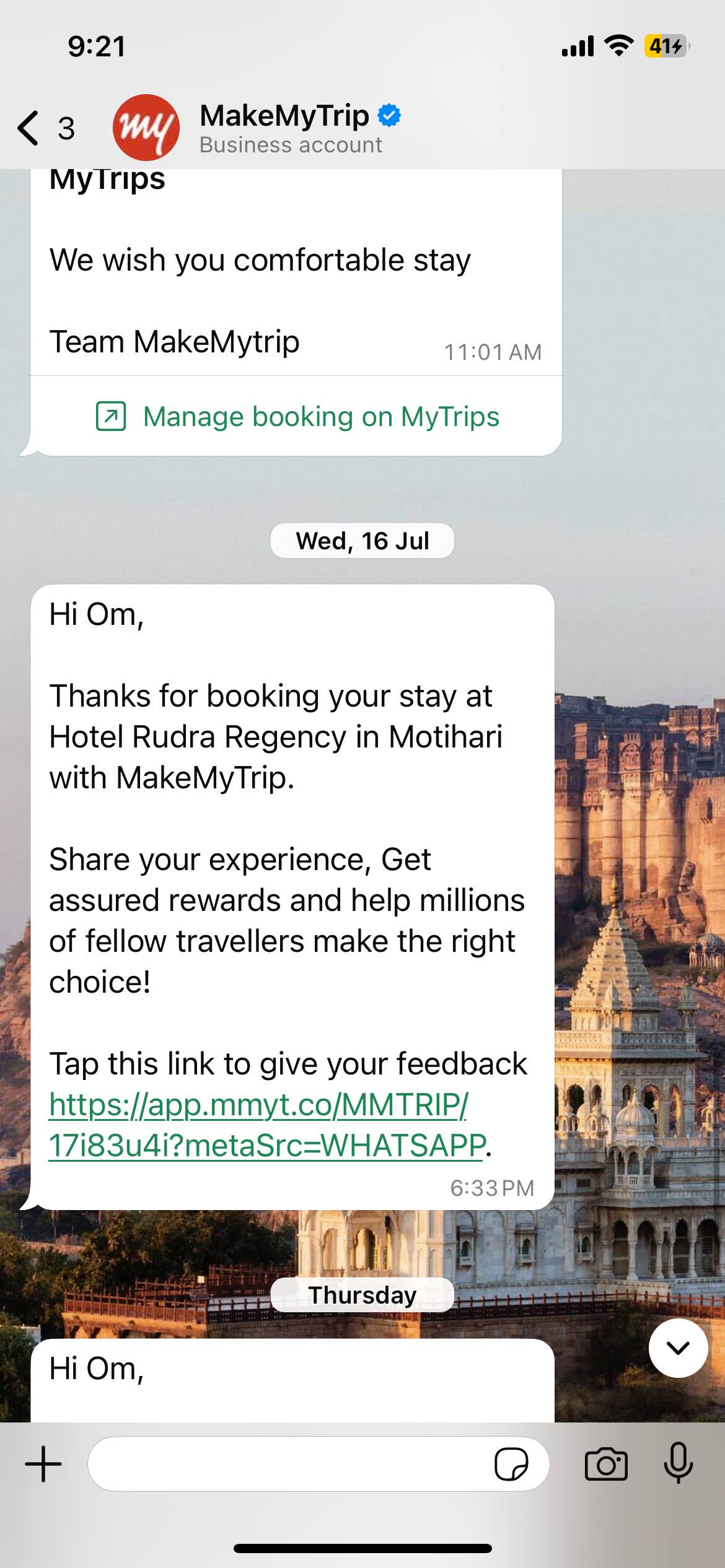Jump to latest messages with down arrow

(x=678, y=1348)
